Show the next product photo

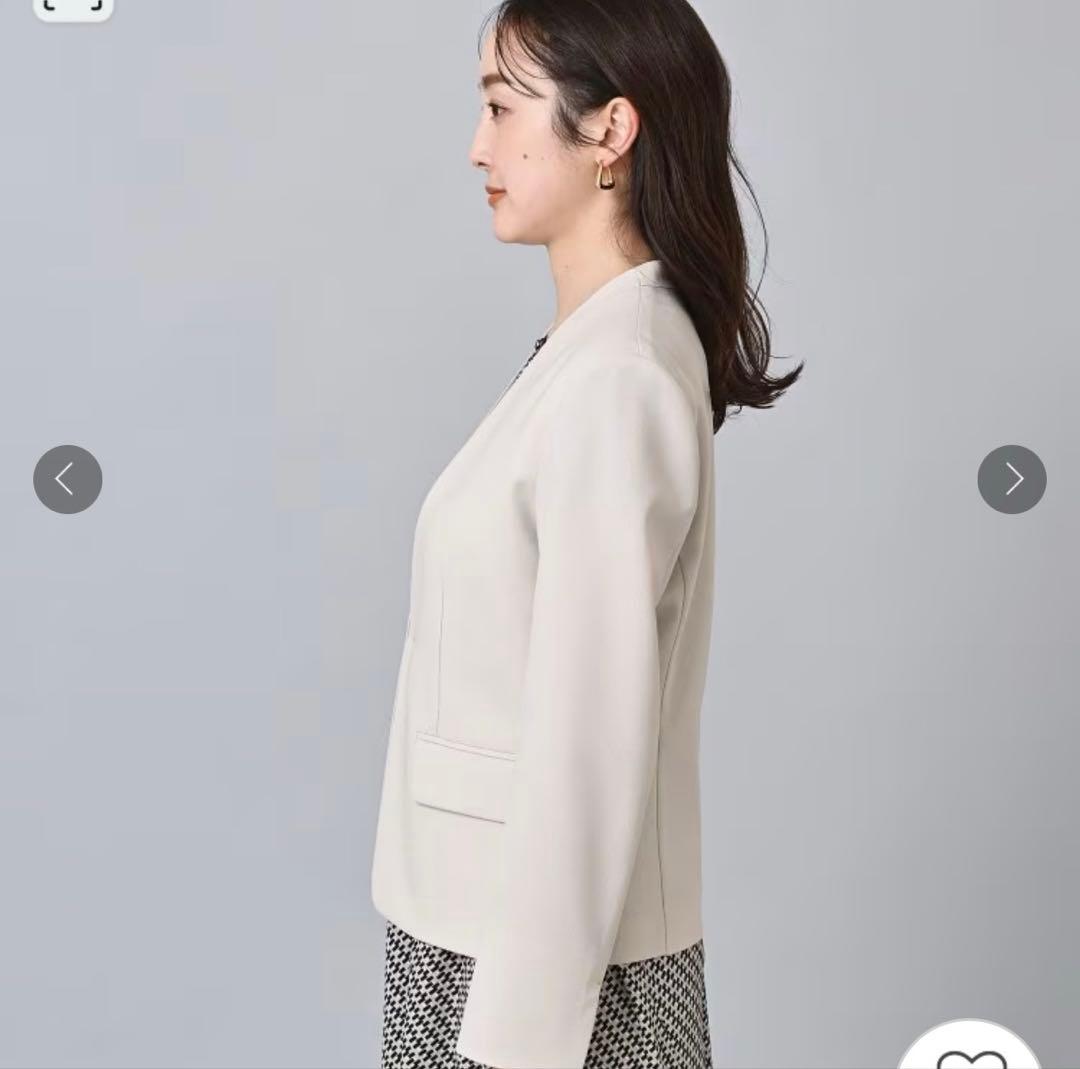1011,480
